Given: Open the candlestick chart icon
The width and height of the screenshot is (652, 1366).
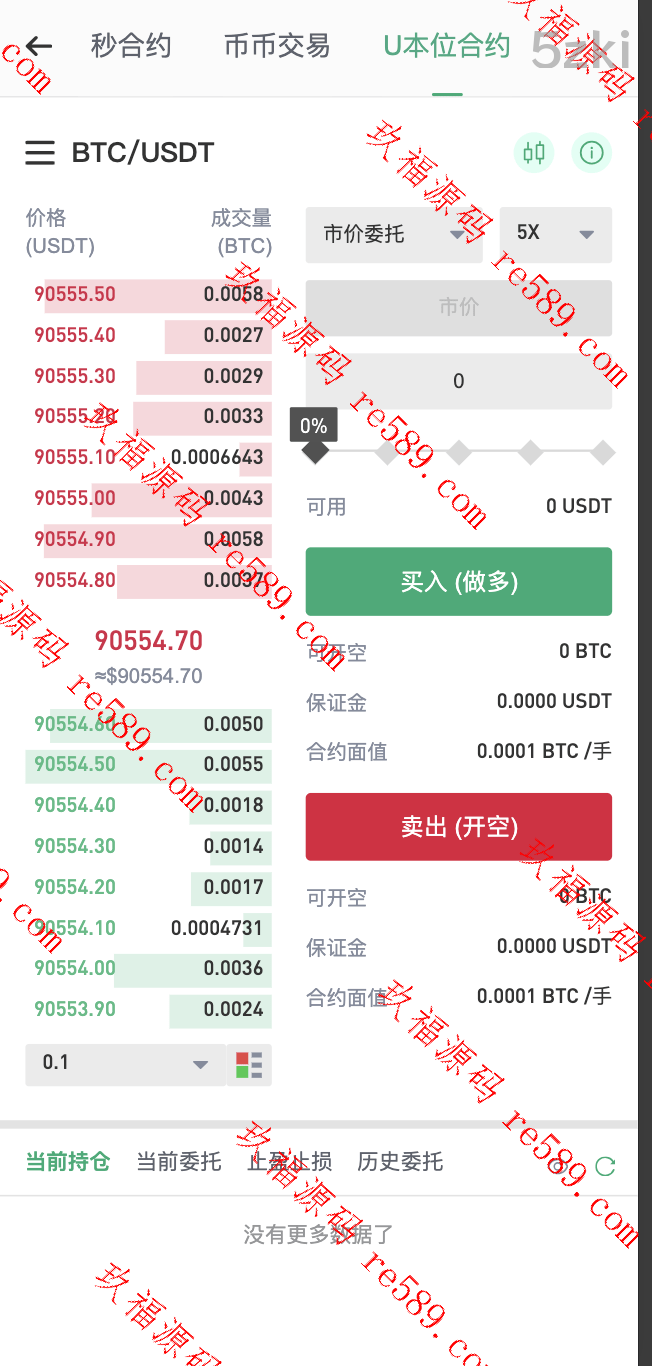Looking at the screenshot, I should [x=534, y=153].
